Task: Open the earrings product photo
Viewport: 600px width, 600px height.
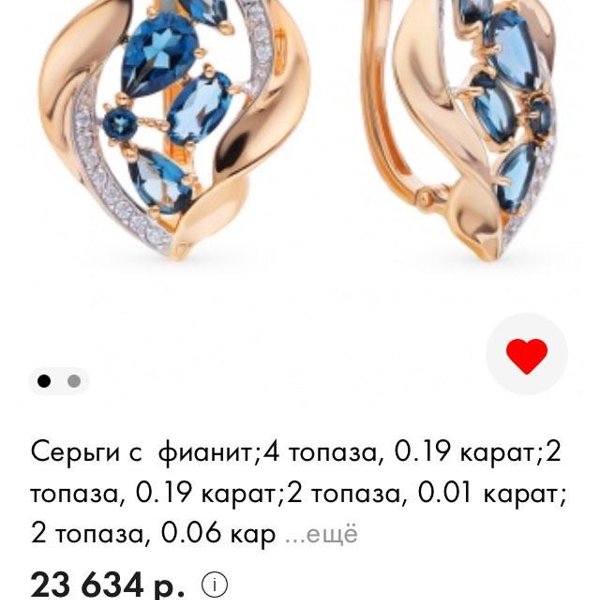Action: coord(300,140)
